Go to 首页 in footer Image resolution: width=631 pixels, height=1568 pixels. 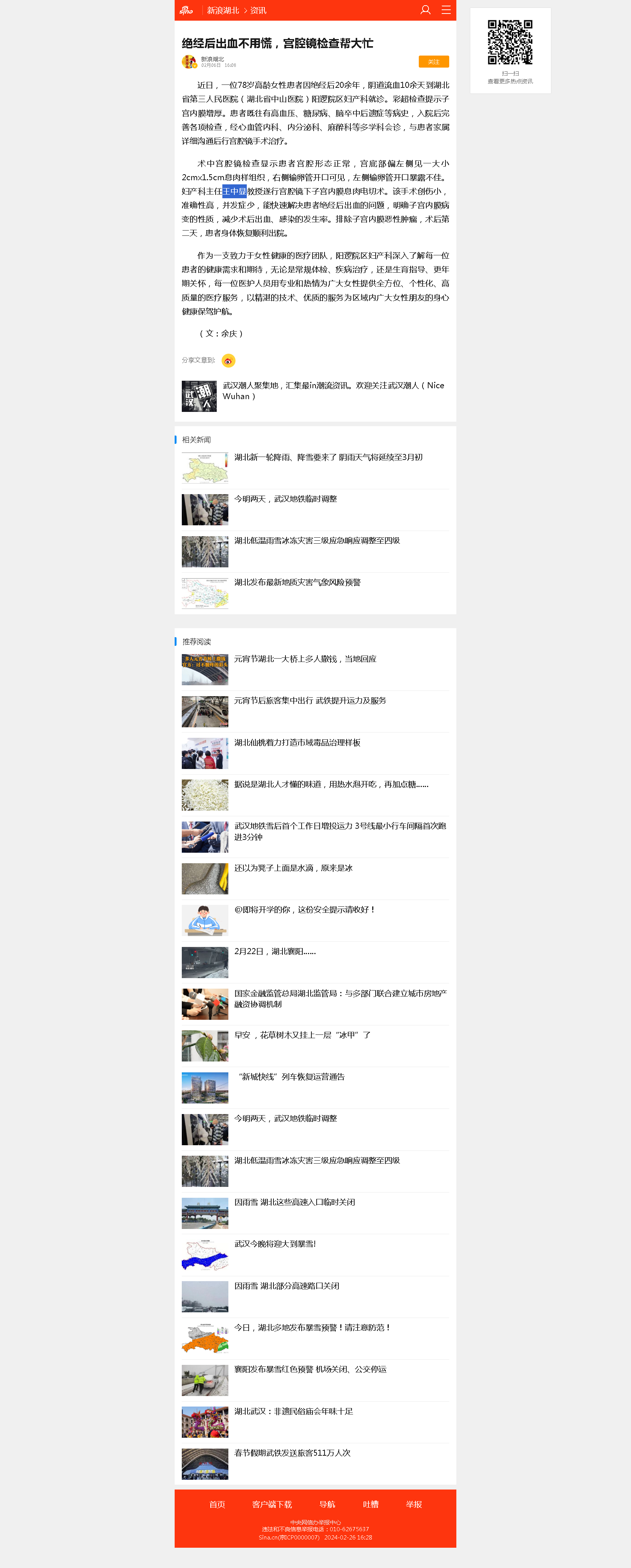point(217,1504)
